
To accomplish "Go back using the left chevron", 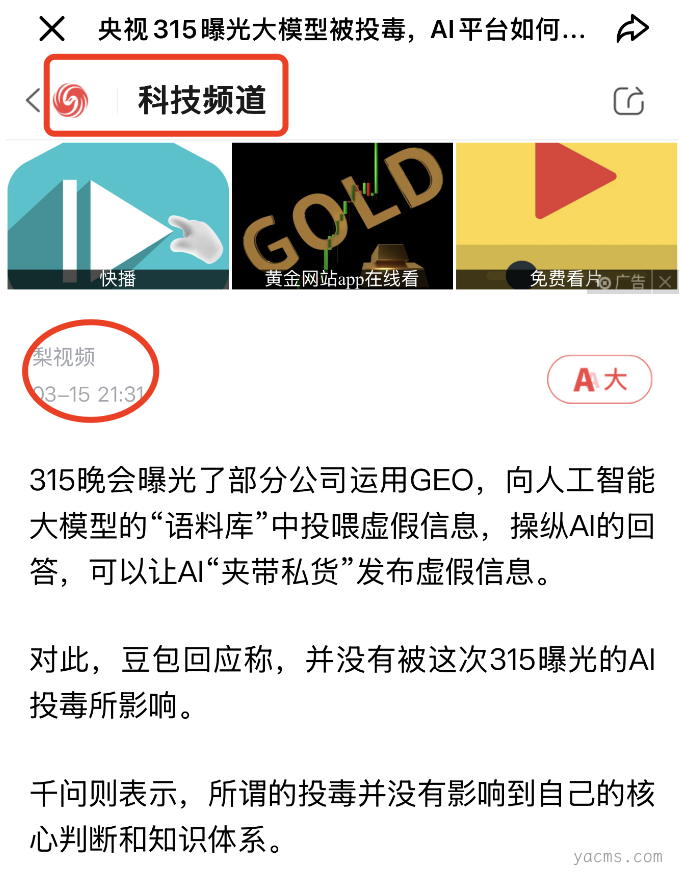I will coord(33,100).
